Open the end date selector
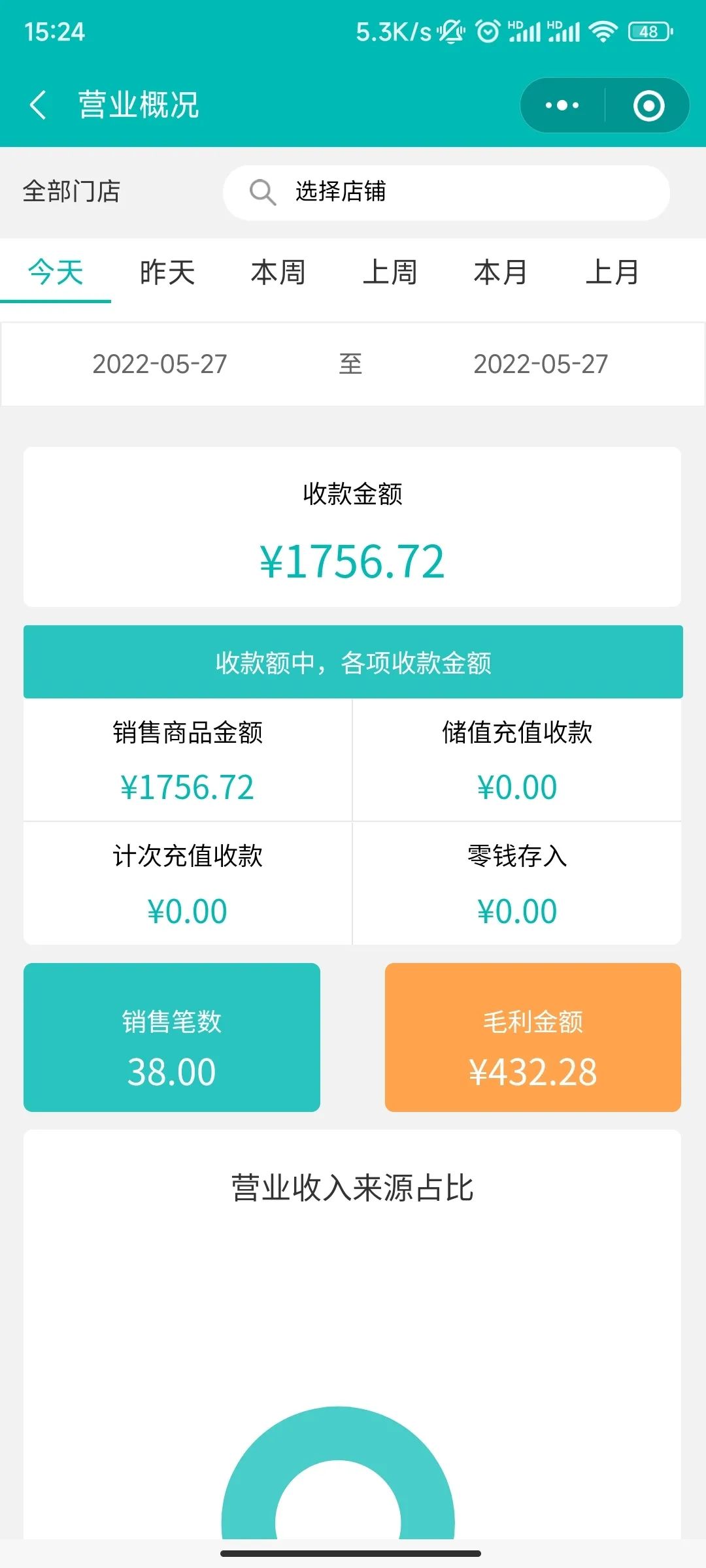The image size is (706, 1568). click(x=540, y=365)
